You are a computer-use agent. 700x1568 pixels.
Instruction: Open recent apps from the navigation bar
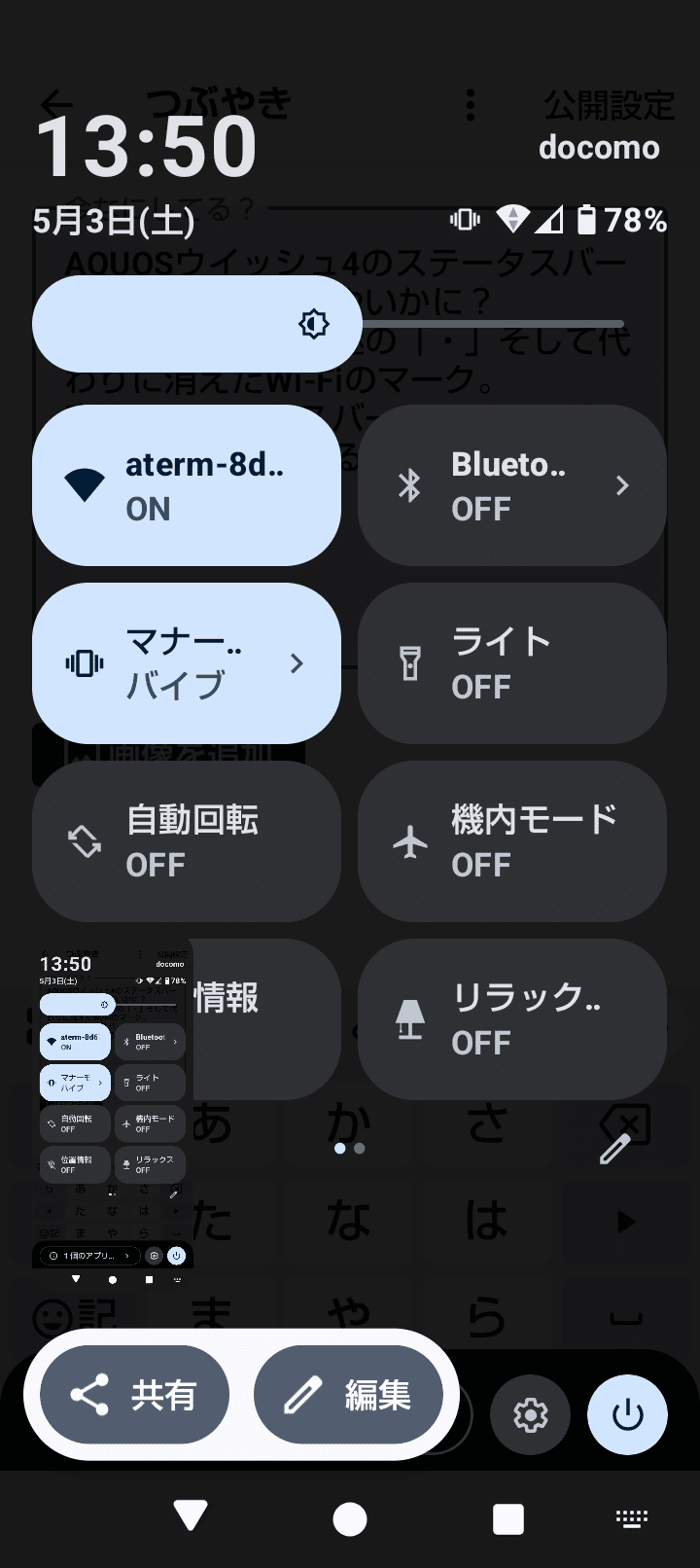(x=507, y=1518)
